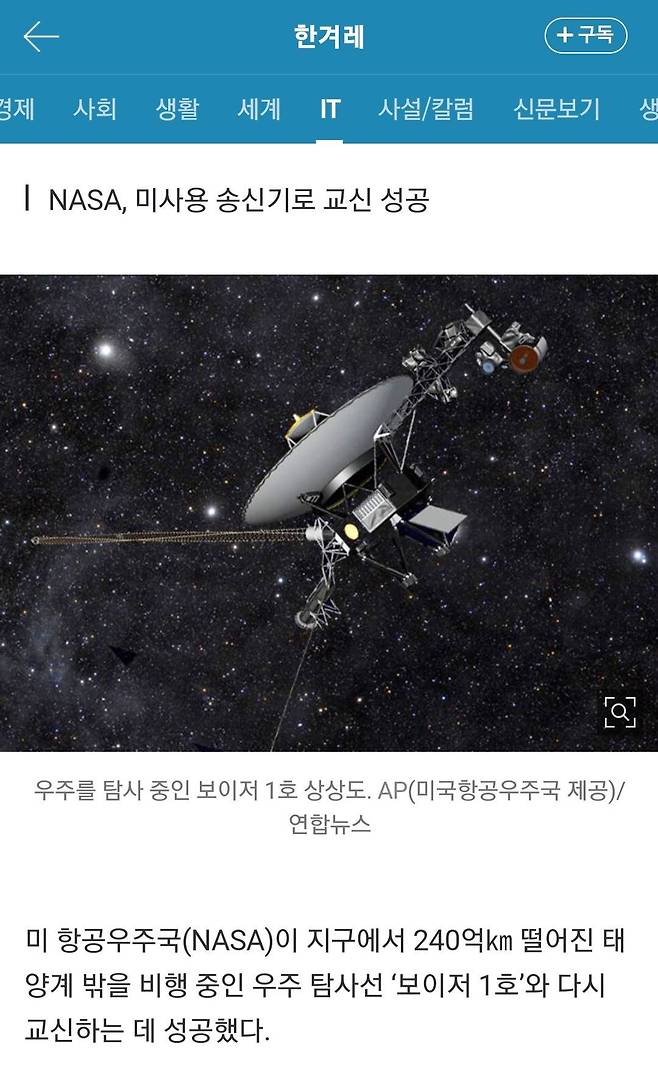The image size is (658, 1072).
Task: Subscribe with the +구독 button
Action: (x=585, y=36)
